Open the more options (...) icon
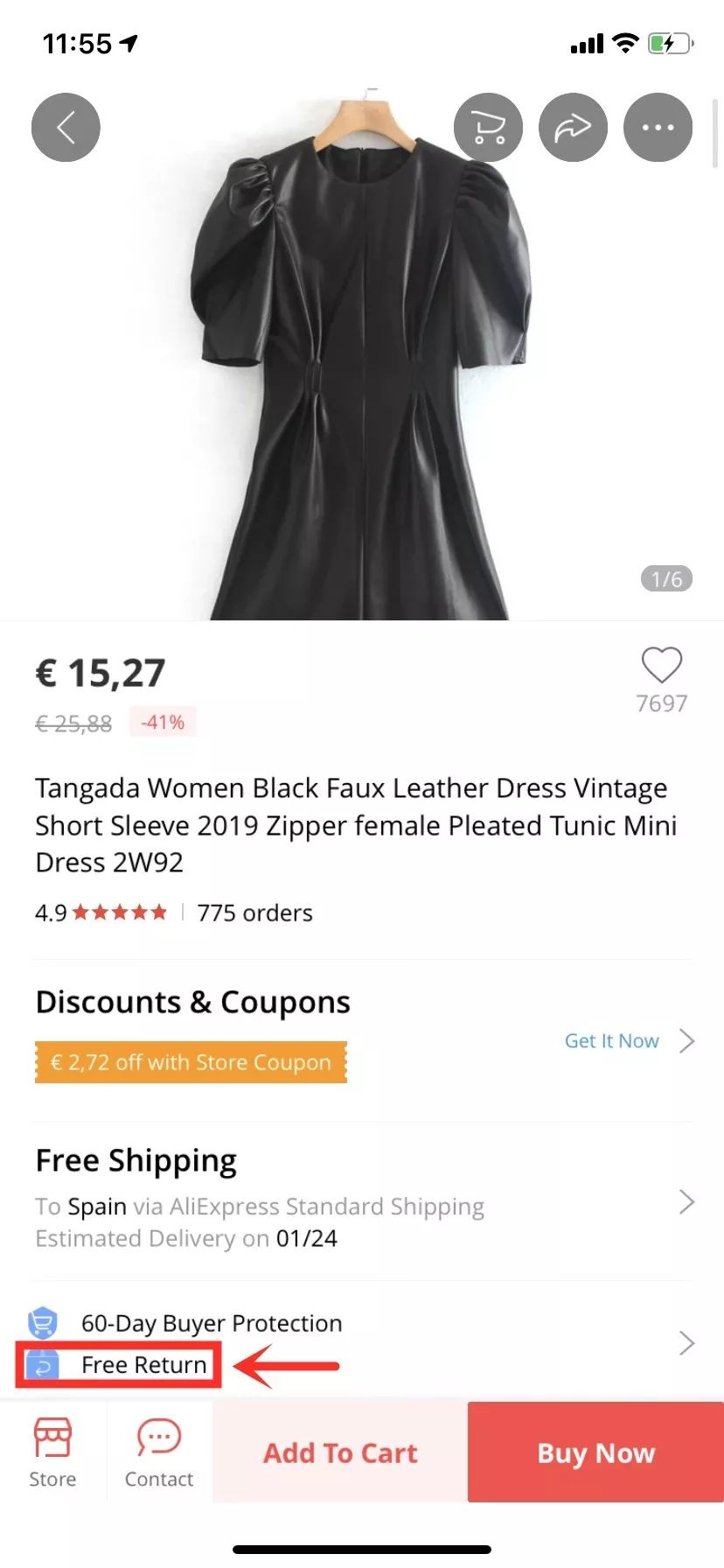724x1568 pixels. [658, 127]
